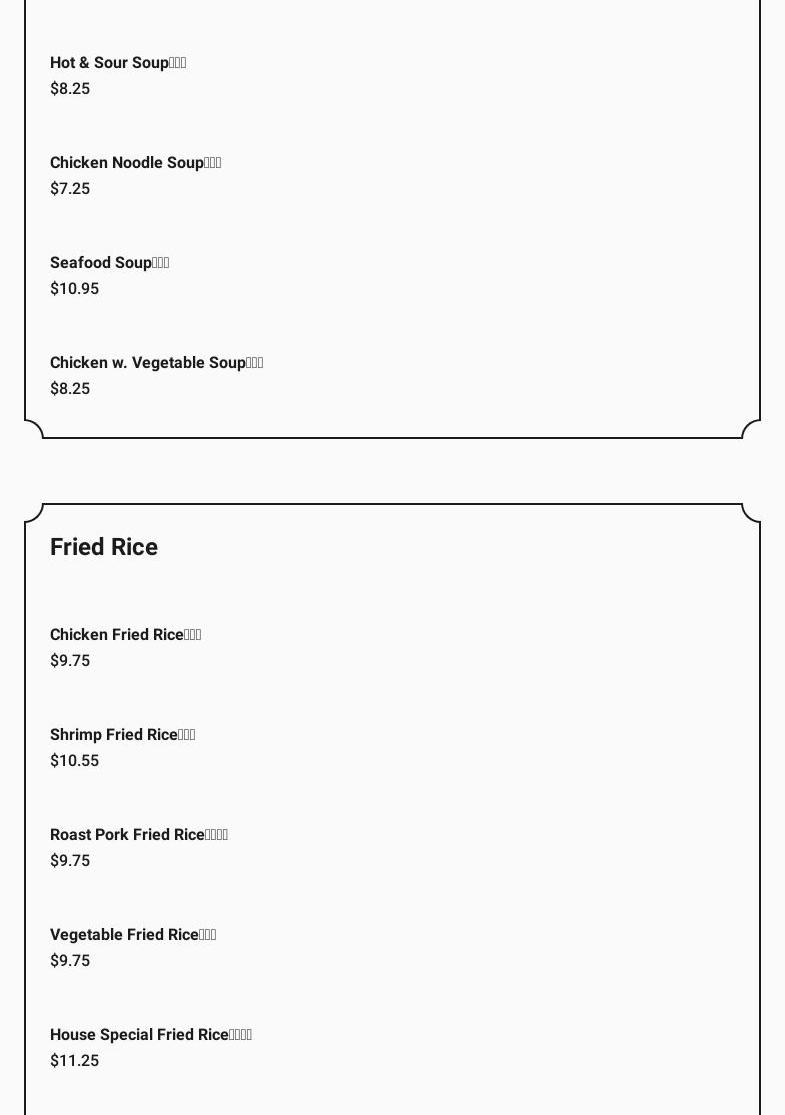
Task: Choose Chicken w. Vegetable Soup
Action: tap(156, 363)
